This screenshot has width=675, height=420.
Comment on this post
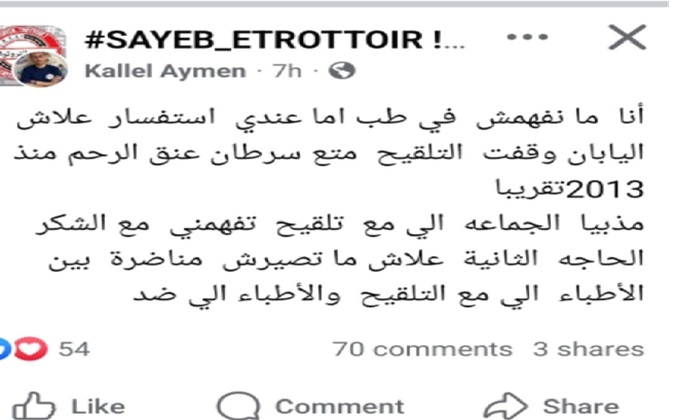pyautogui.click(x=310, y=405)
